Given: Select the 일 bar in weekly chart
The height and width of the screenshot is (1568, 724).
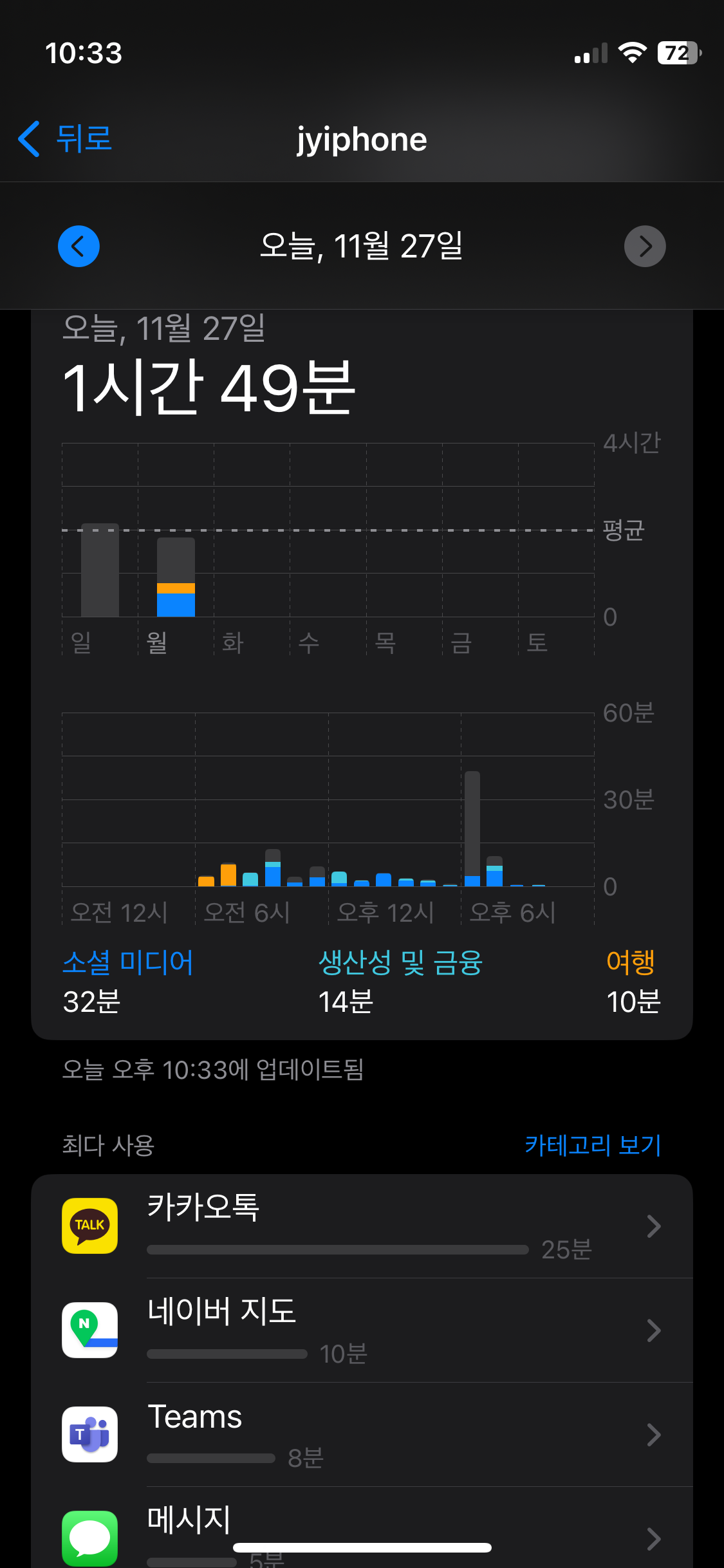Looking at the screenshot, I should point(100,570).
